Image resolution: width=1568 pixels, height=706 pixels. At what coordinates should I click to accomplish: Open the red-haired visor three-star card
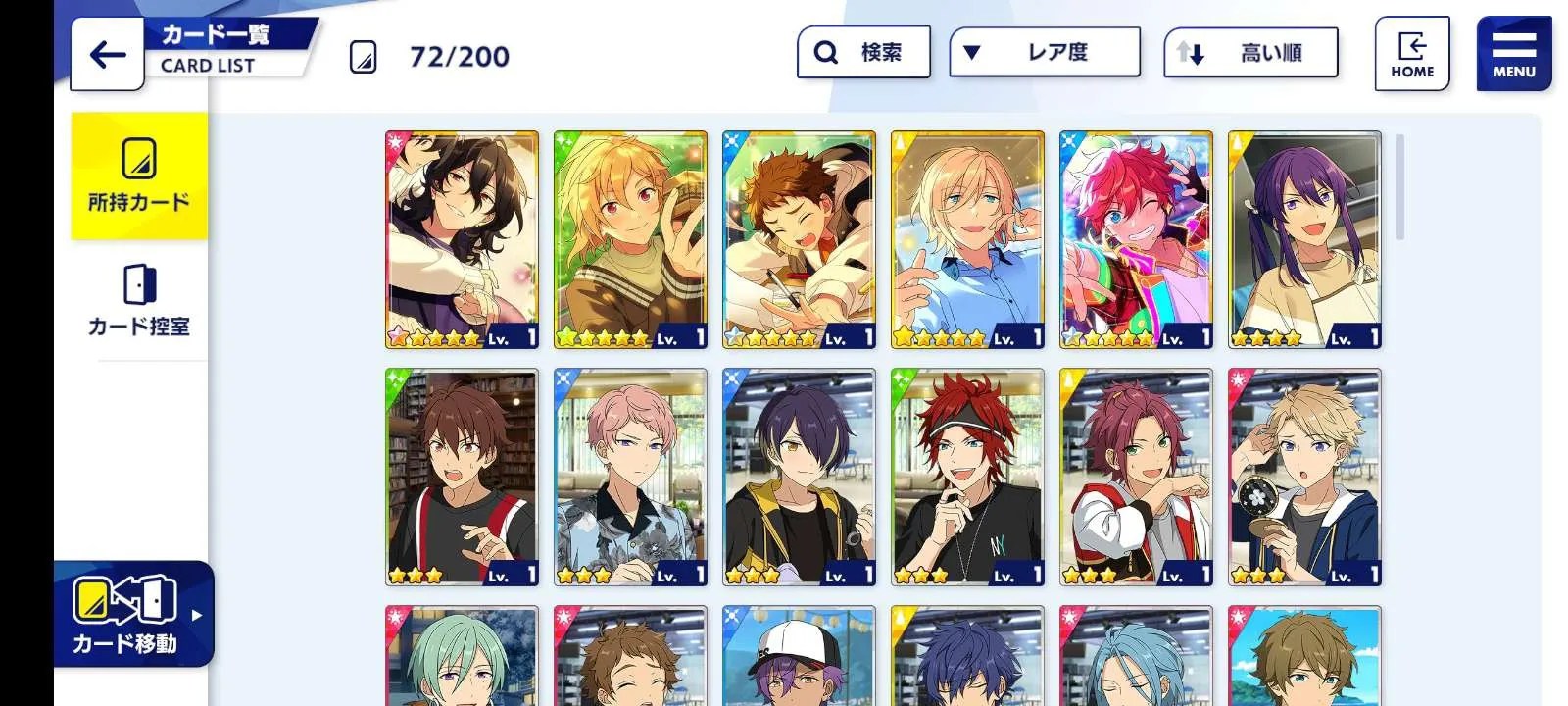pos(967,477)
